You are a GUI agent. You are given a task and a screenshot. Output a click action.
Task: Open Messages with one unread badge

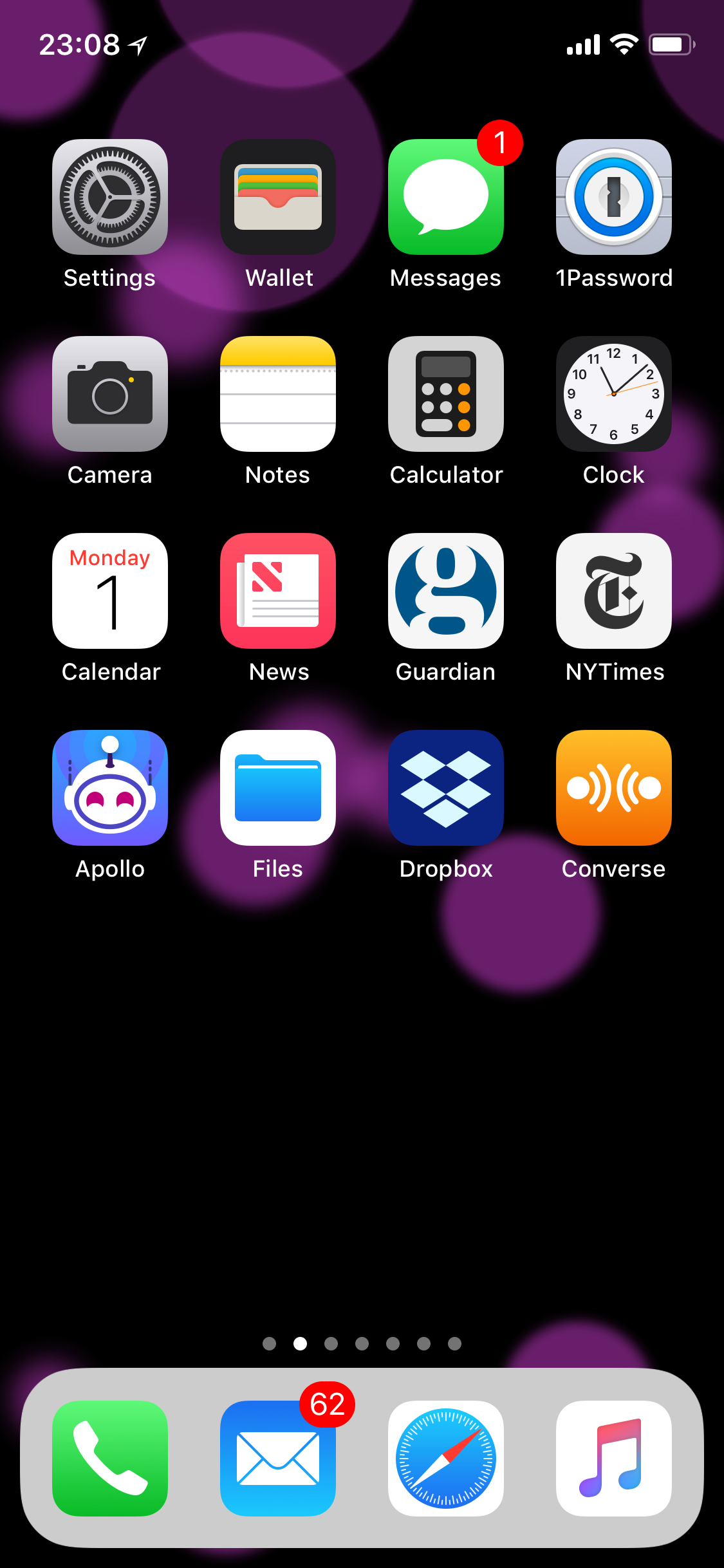[446, 197]
